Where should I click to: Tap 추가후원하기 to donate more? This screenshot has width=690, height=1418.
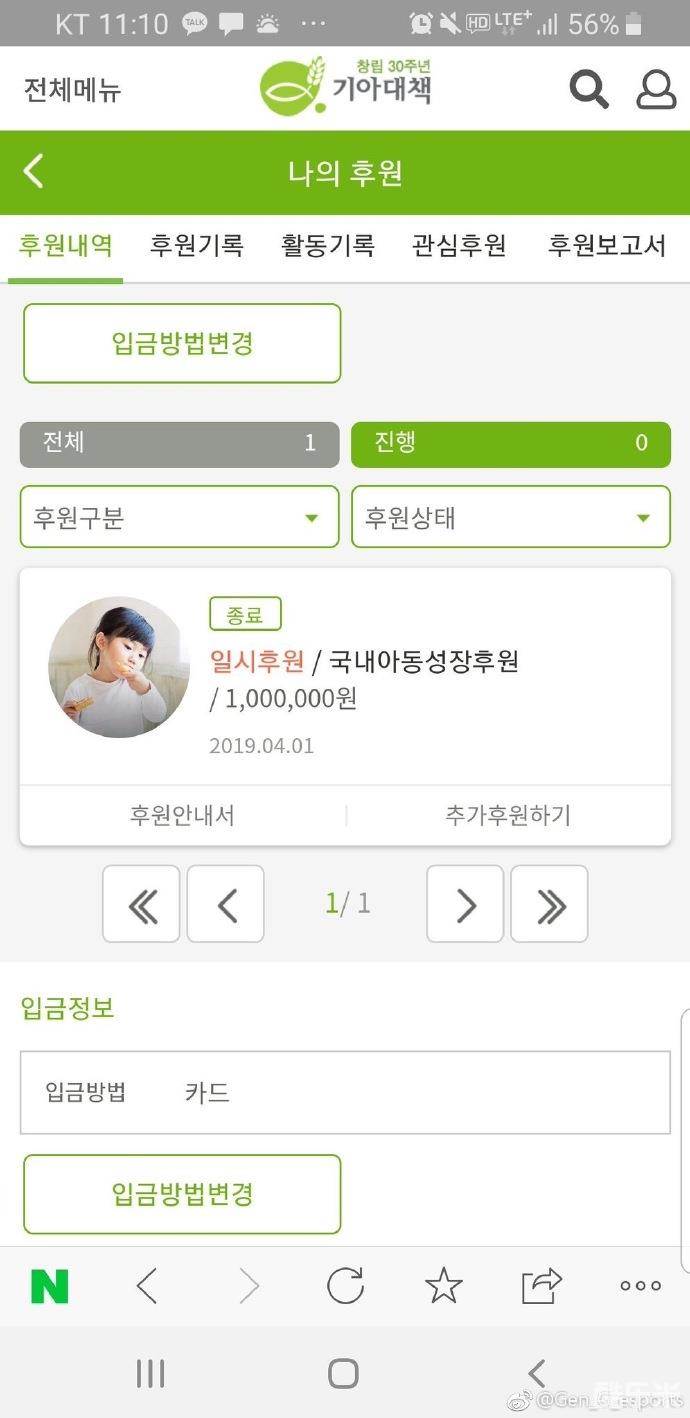point(508,815)
